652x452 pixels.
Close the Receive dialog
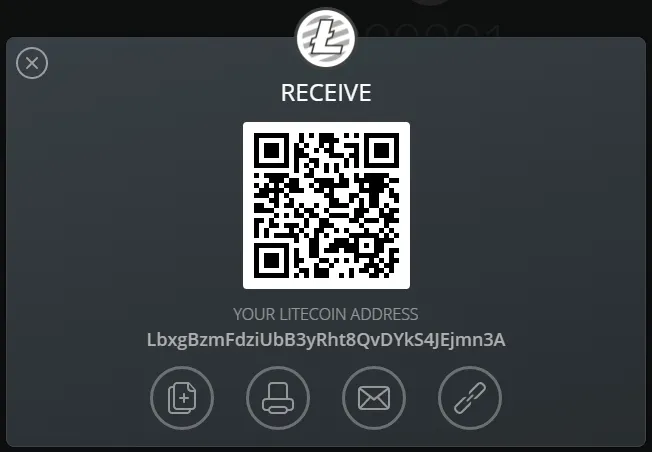click(x=32, y=64)
